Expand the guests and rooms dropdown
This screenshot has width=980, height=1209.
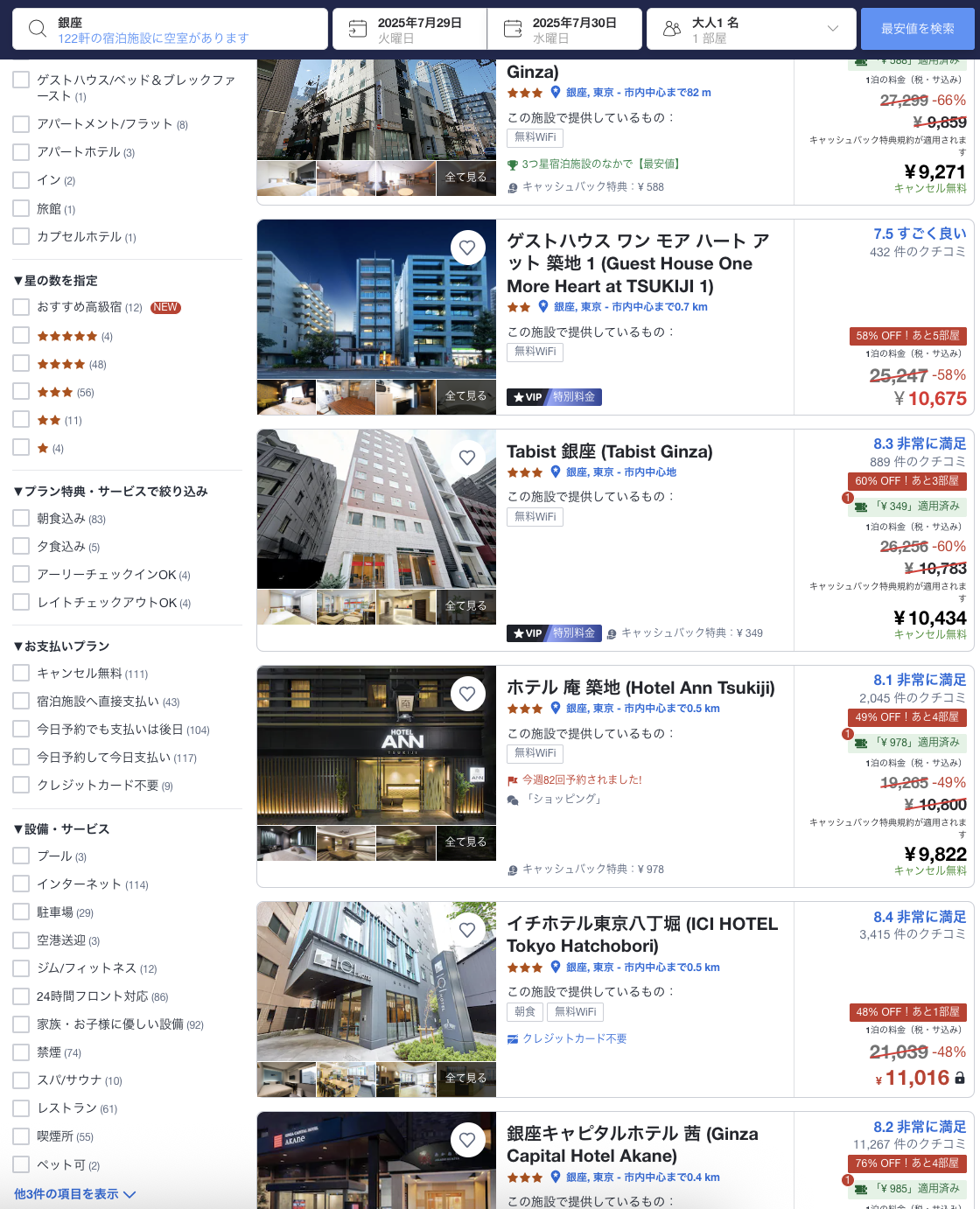(751, 30)
